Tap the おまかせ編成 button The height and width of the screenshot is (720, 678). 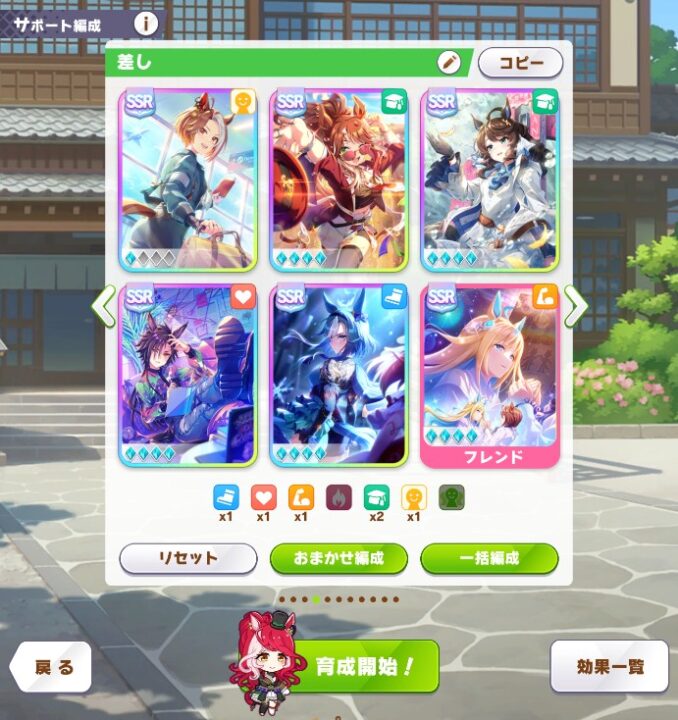coord(339,558)
